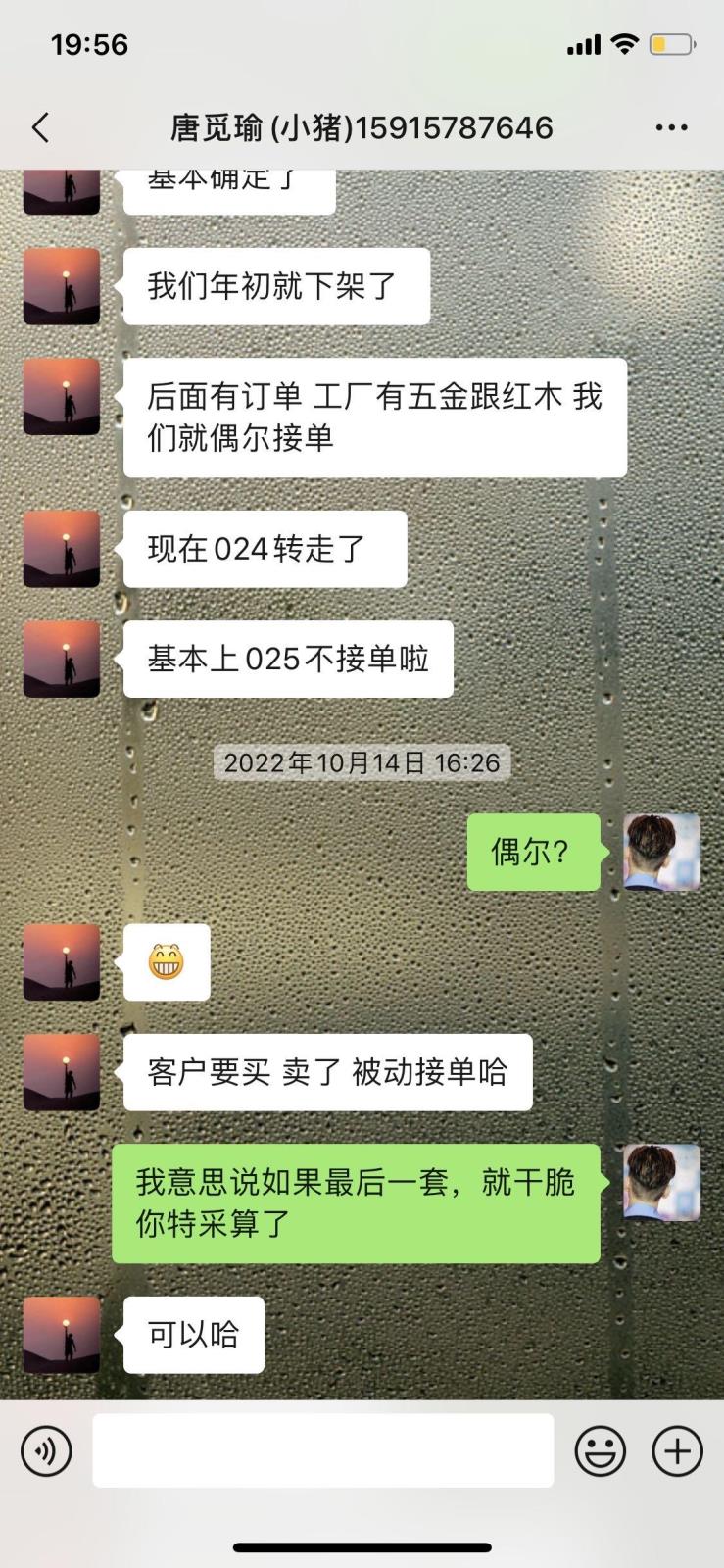Open contact avatar beside 我们年初就下架了
The height and width of the screenshot is (1568, 724).
point(62,286)
